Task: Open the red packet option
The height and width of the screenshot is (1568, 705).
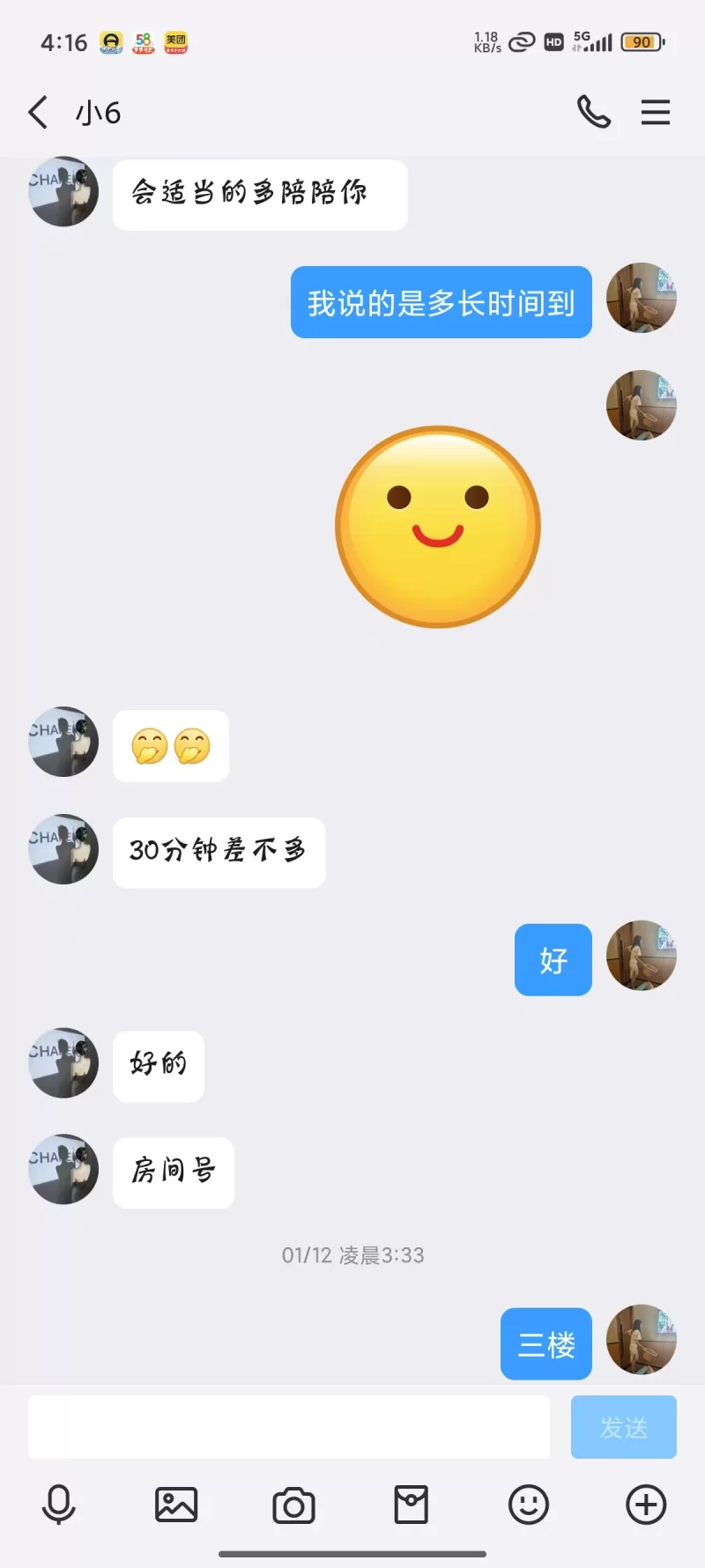Action: 411,1505
